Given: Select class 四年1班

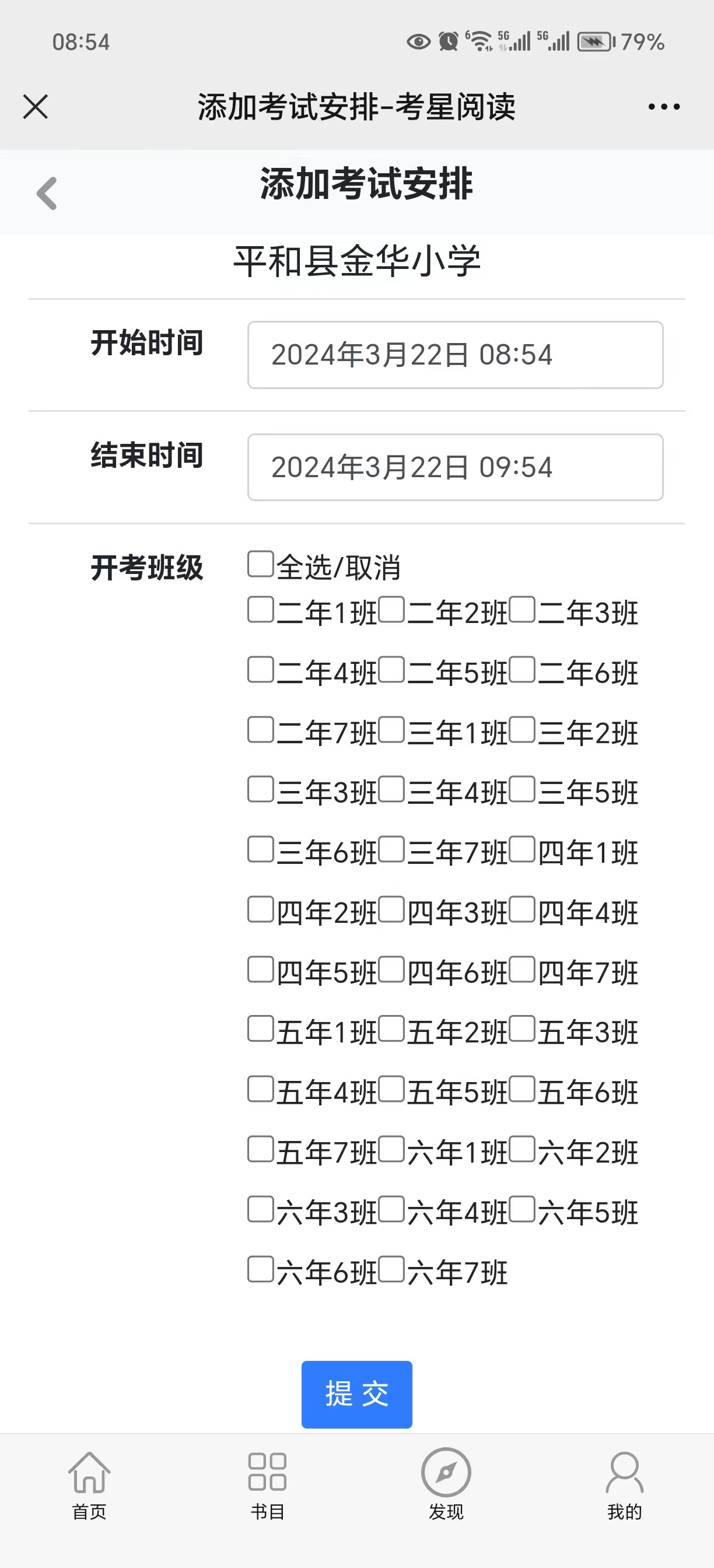Looking at the screenshot, I should click(522, 849).
